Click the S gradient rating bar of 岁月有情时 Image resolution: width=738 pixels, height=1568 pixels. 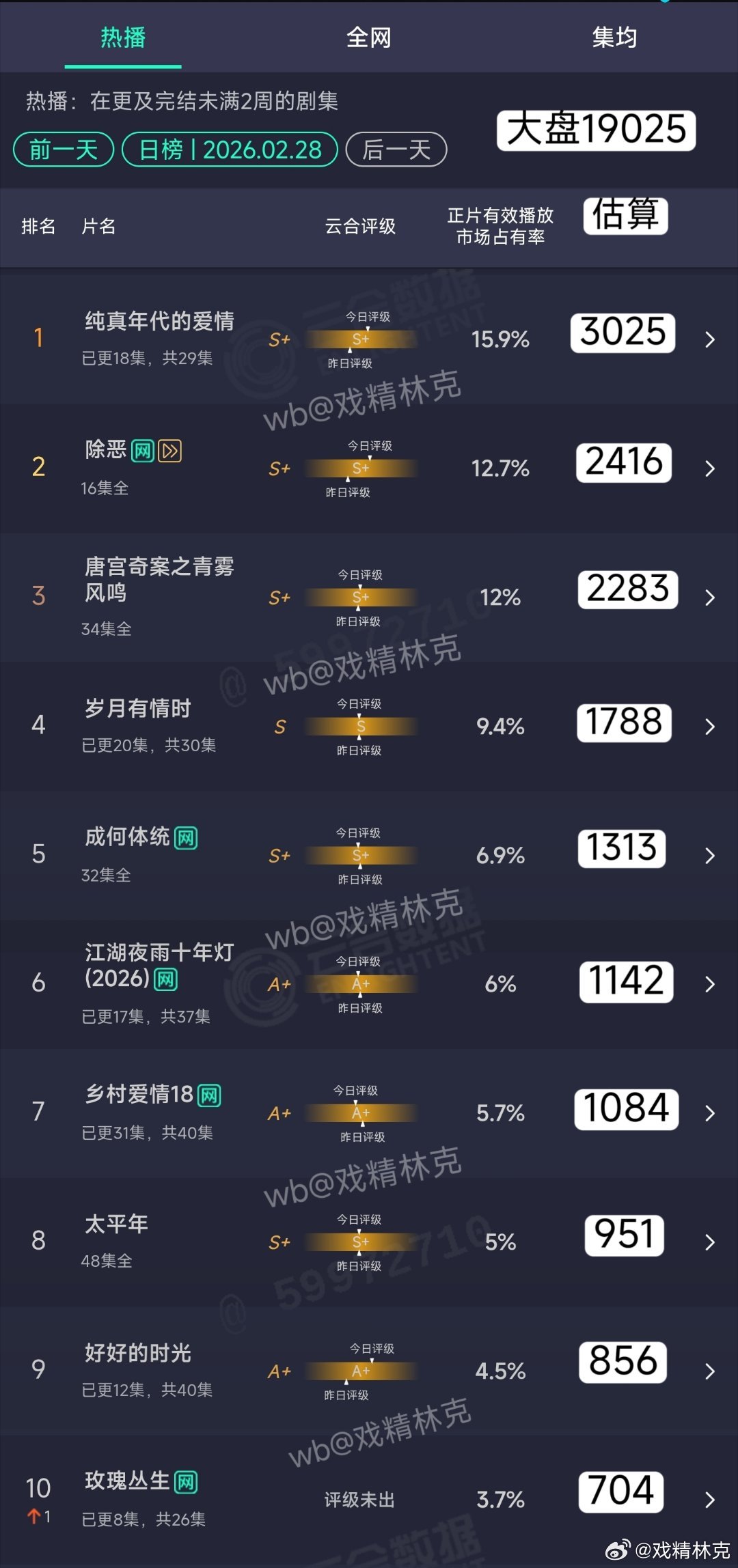361,725
